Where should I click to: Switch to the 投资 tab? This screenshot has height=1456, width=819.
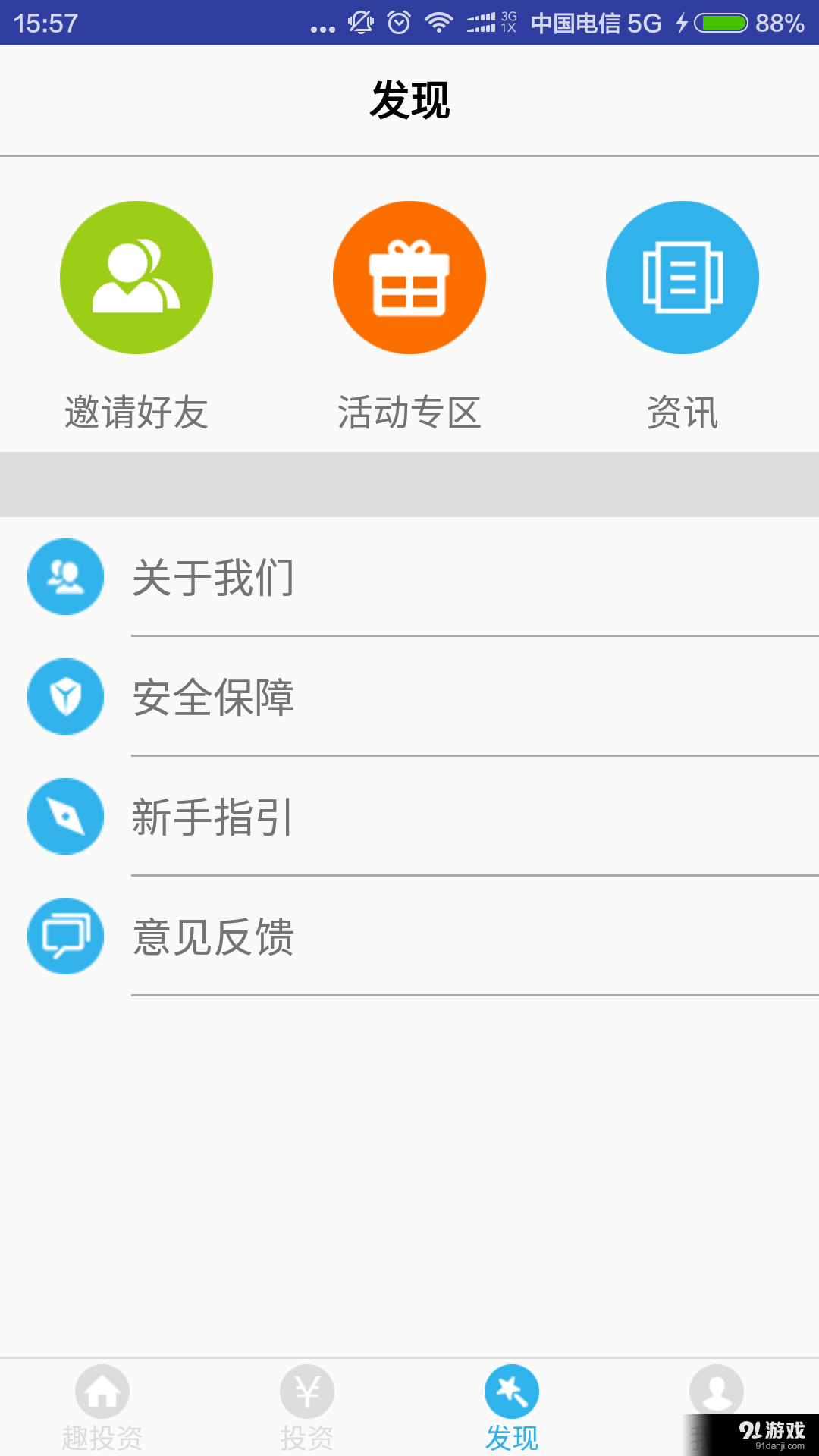coord(307,1410)
